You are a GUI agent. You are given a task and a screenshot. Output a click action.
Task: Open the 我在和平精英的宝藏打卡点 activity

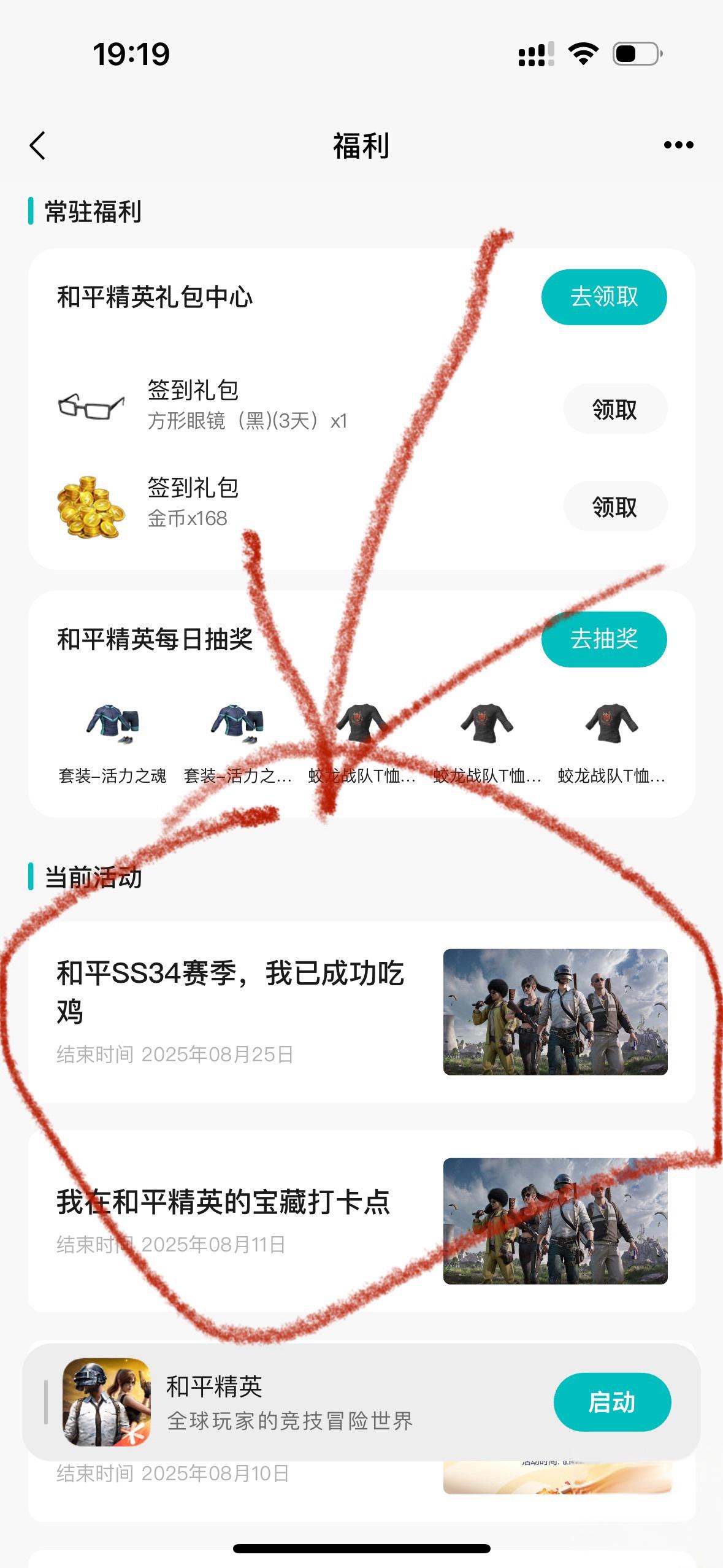coord(361,1221)
